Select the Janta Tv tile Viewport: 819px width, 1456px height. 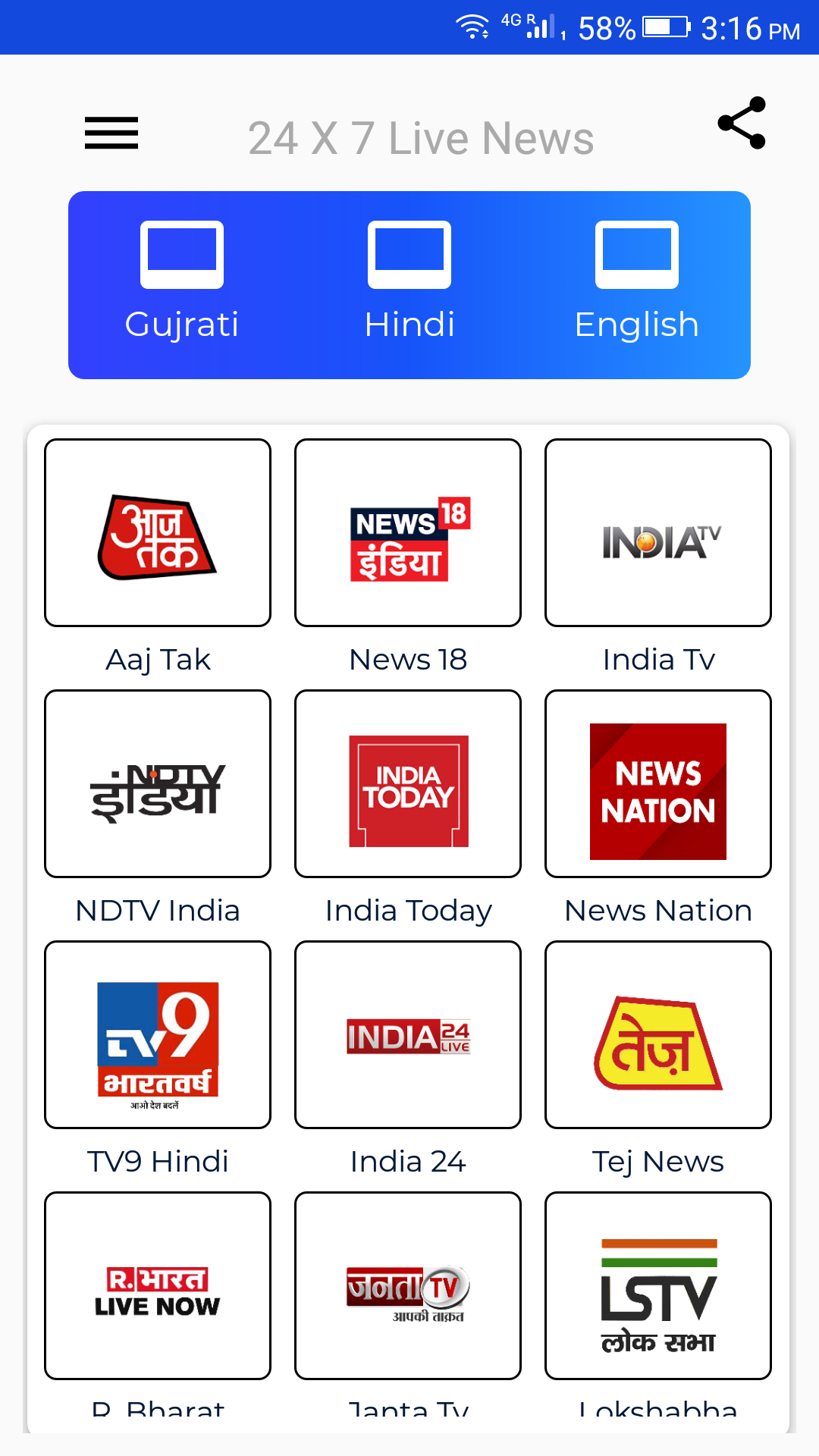tap(408, 1286)
